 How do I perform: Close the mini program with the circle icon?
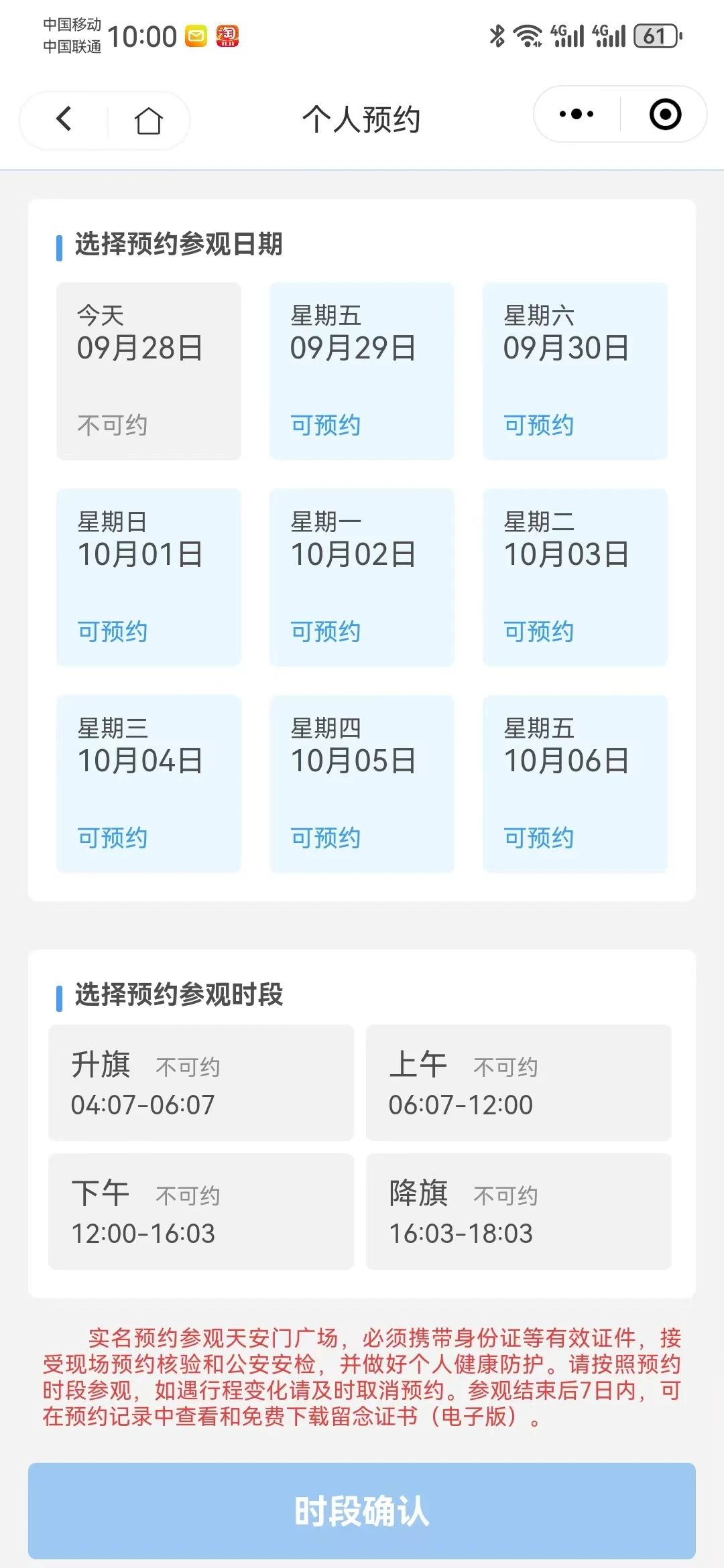(665, 114)
